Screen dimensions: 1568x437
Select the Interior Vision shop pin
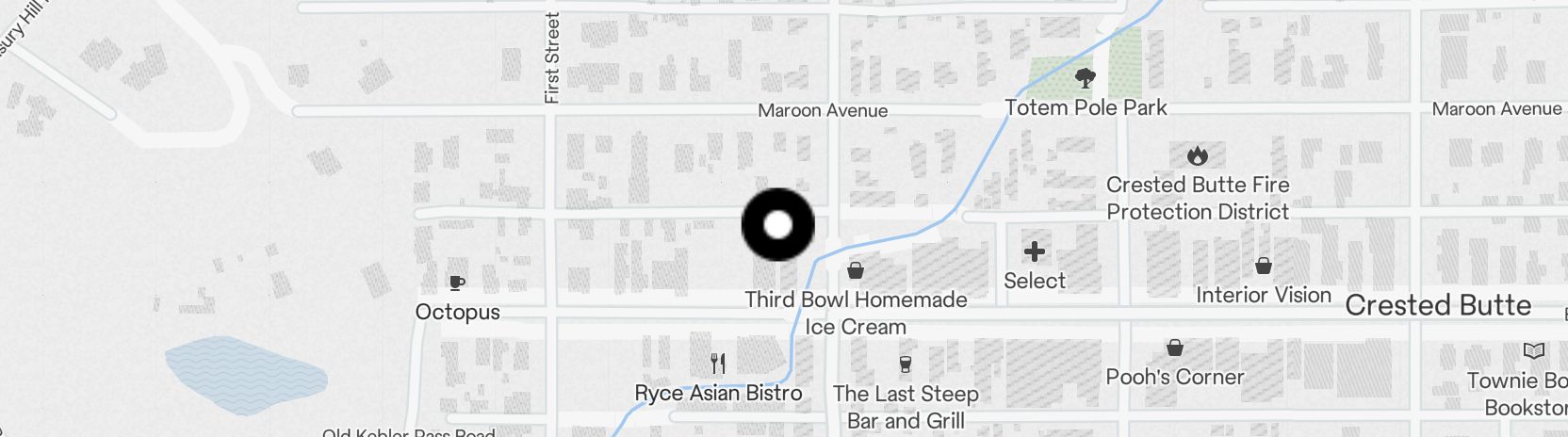(1263, 267)
